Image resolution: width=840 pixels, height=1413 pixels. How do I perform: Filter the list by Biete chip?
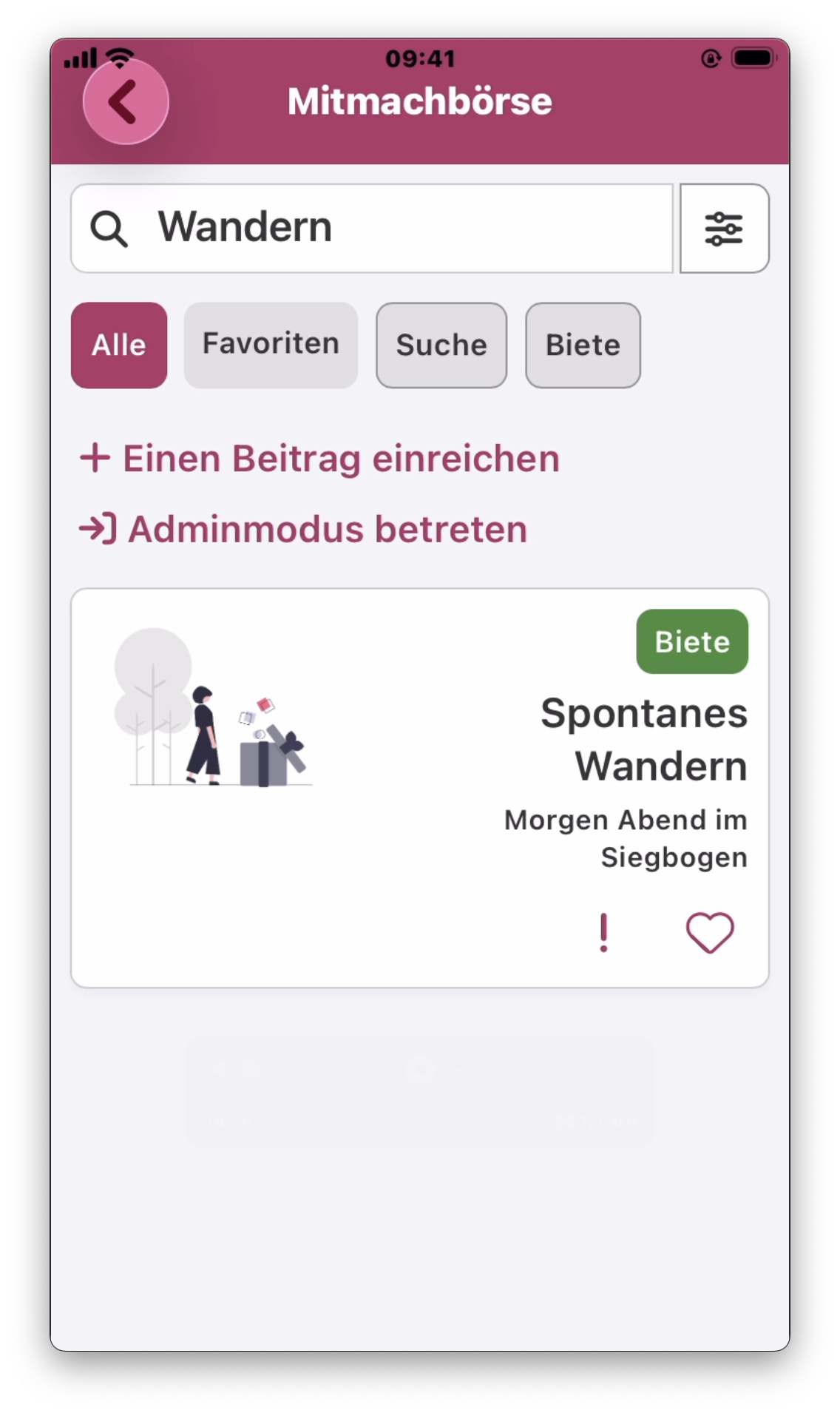click(583, 345)
